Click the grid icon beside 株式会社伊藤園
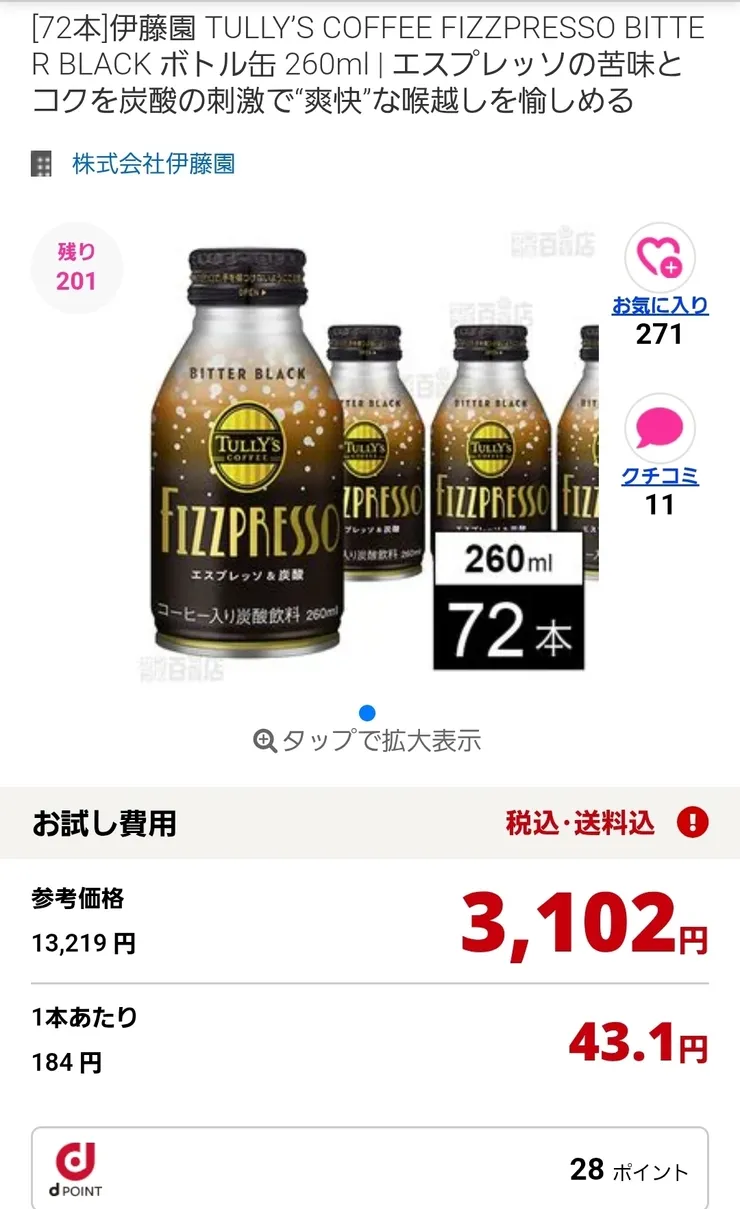This screenshot has width=740, height=1209. coord(40,162)
